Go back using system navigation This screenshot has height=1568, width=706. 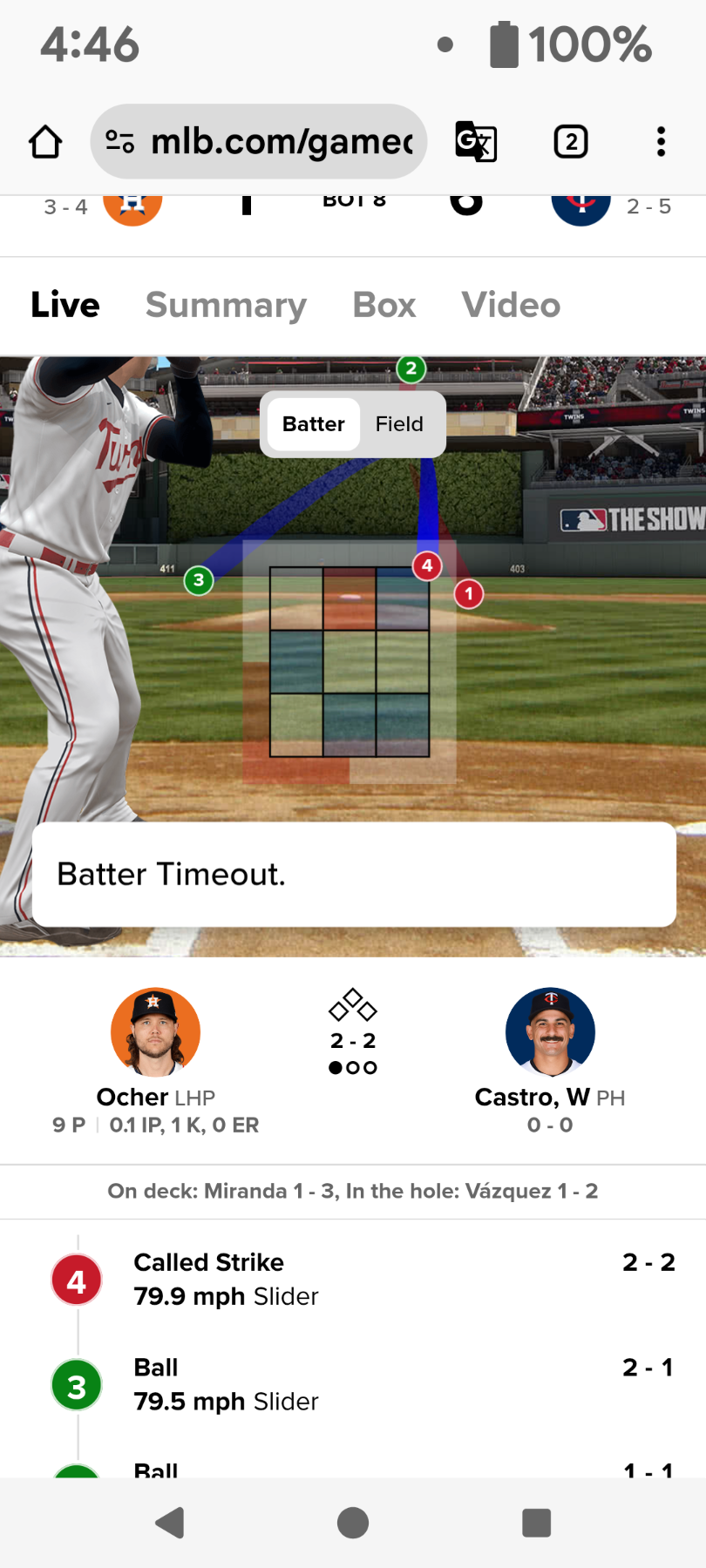pyautogui.click(x=170, y=1523)
